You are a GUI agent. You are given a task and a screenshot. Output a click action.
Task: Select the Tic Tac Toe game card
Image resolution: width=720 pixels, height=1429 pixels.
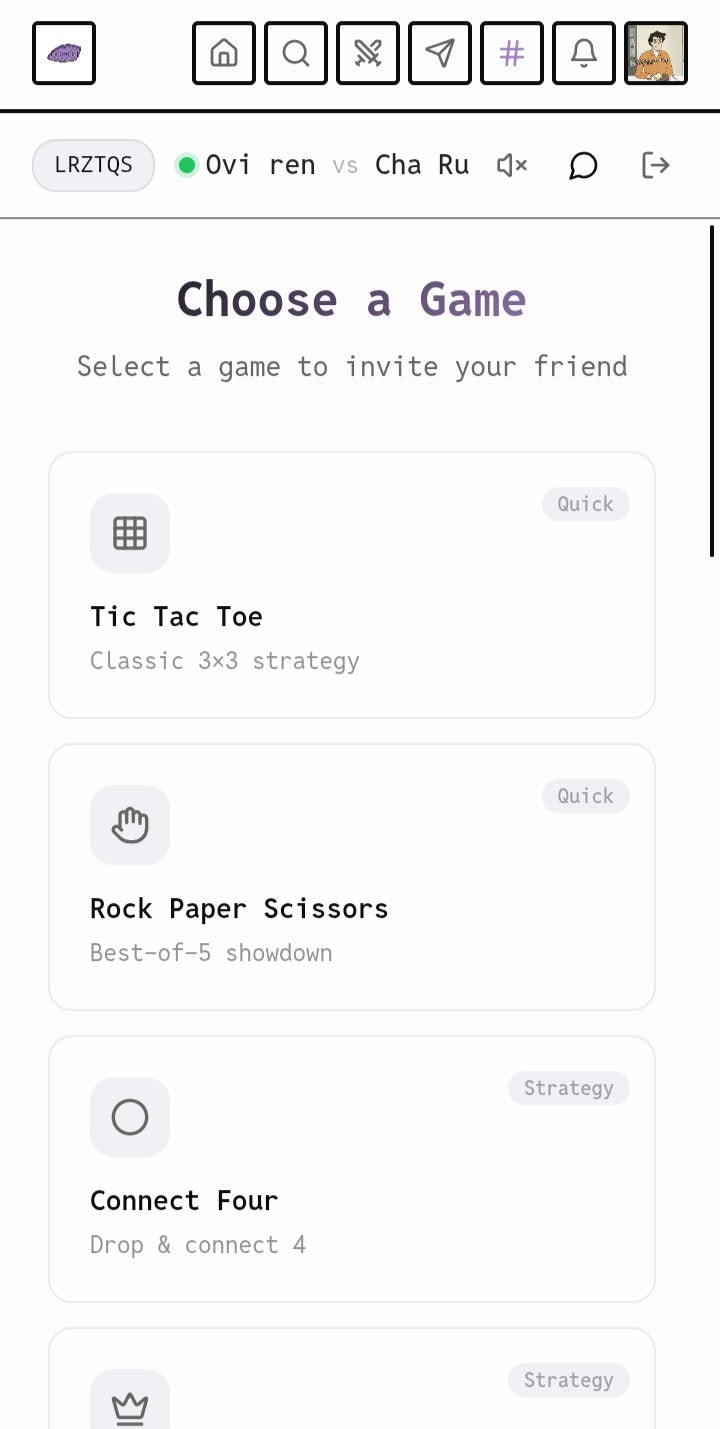click(352, 585)
